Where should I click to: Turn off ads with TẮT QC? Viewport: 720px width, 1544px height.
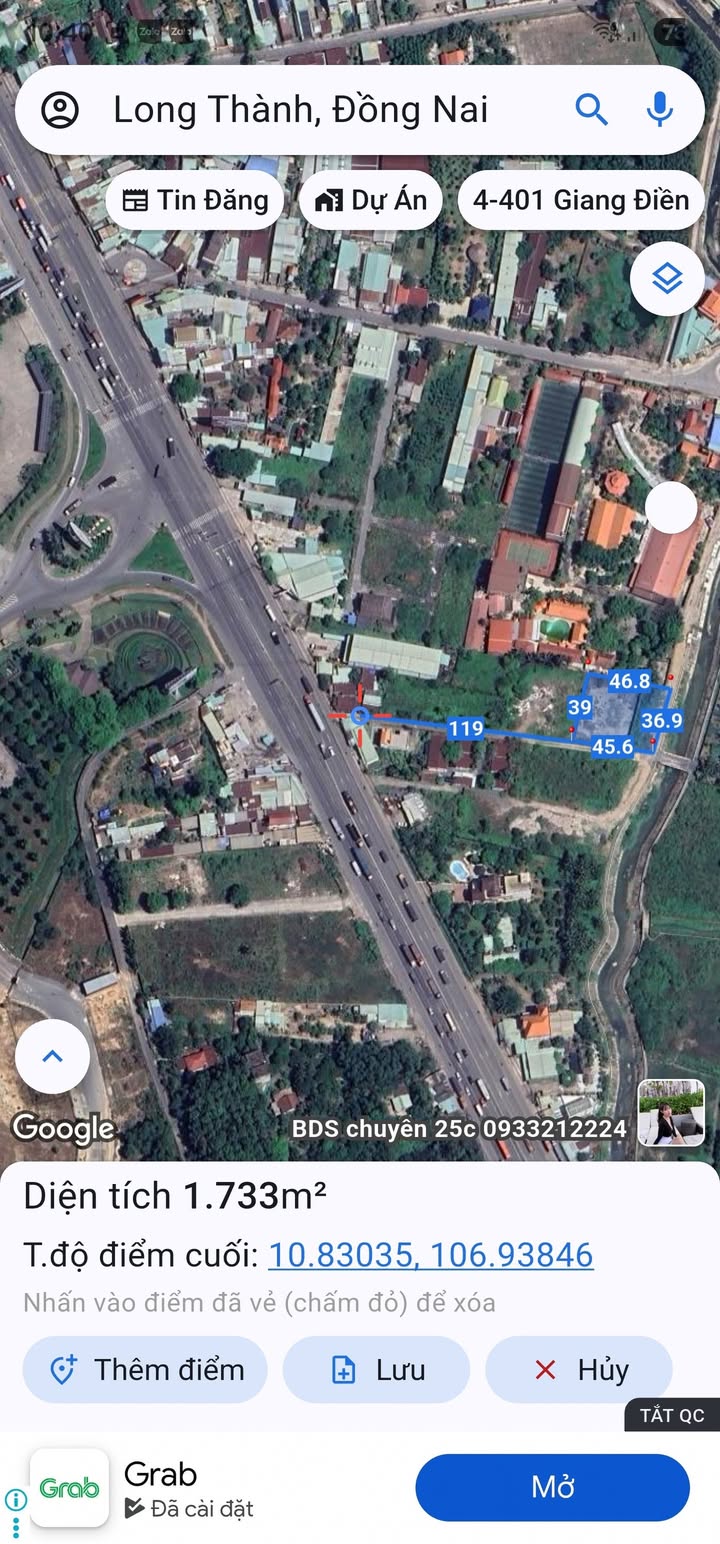(672, 1415)
